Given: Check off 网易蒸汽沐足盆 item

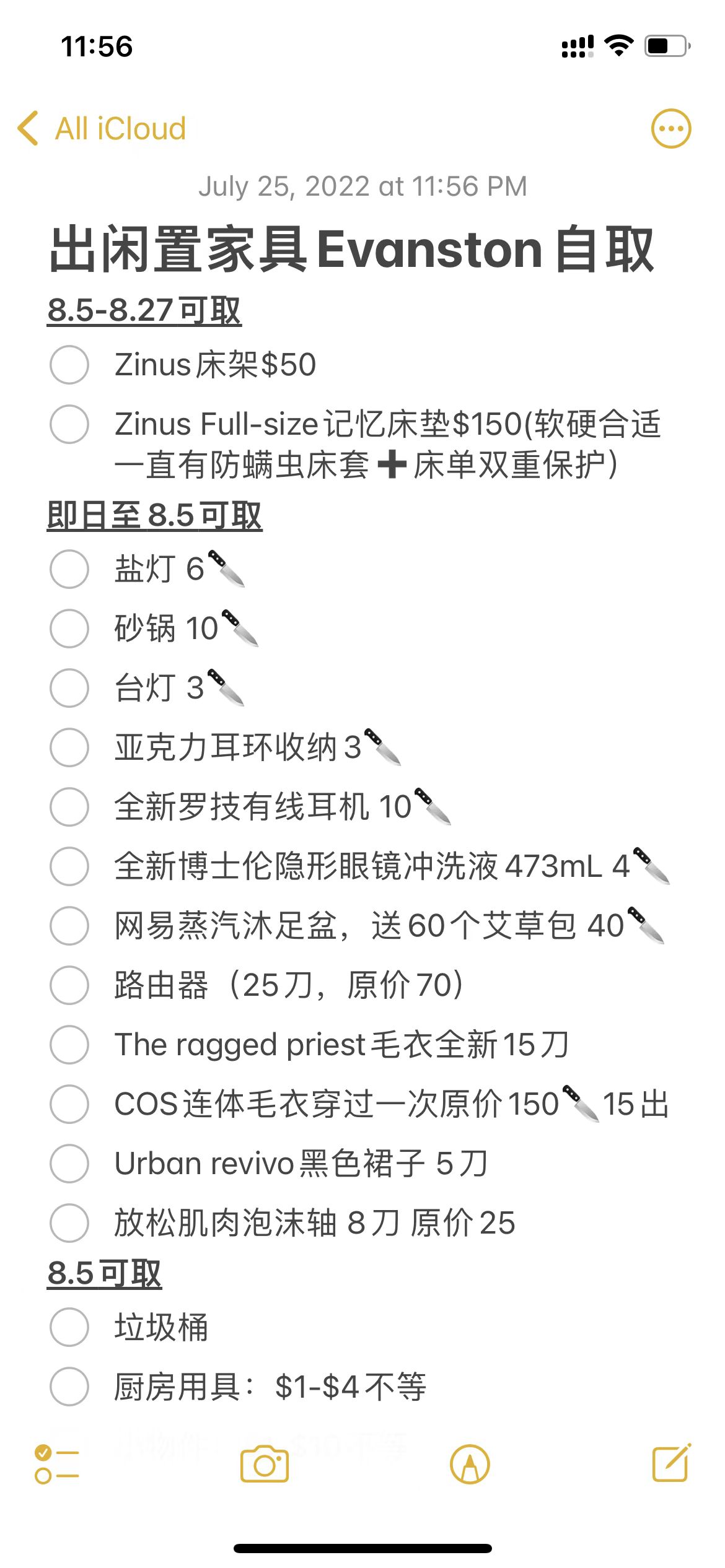Looking at the screenshot, I should 69,925.
